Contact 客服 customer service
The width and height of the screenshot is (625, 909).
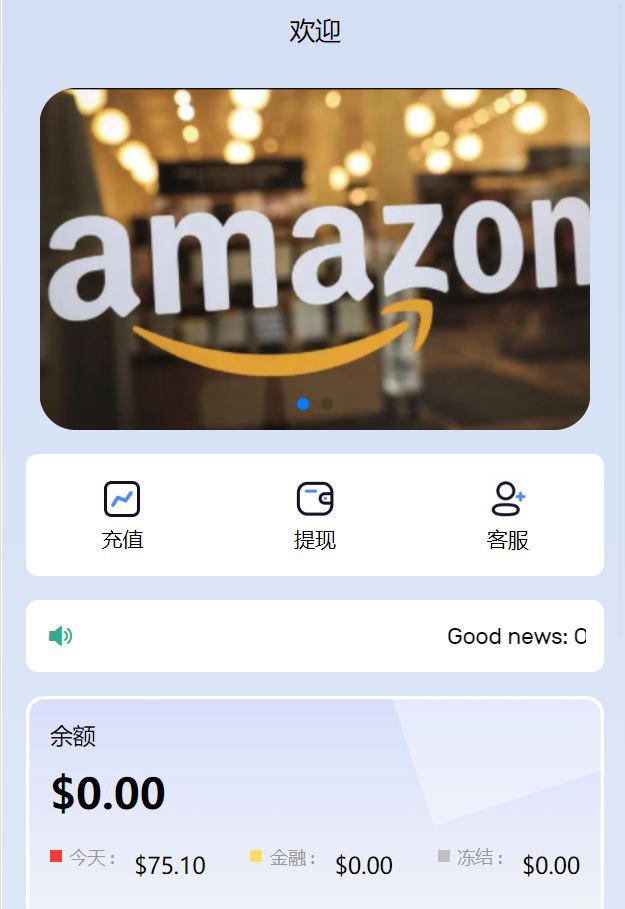(x=508, y=515)
